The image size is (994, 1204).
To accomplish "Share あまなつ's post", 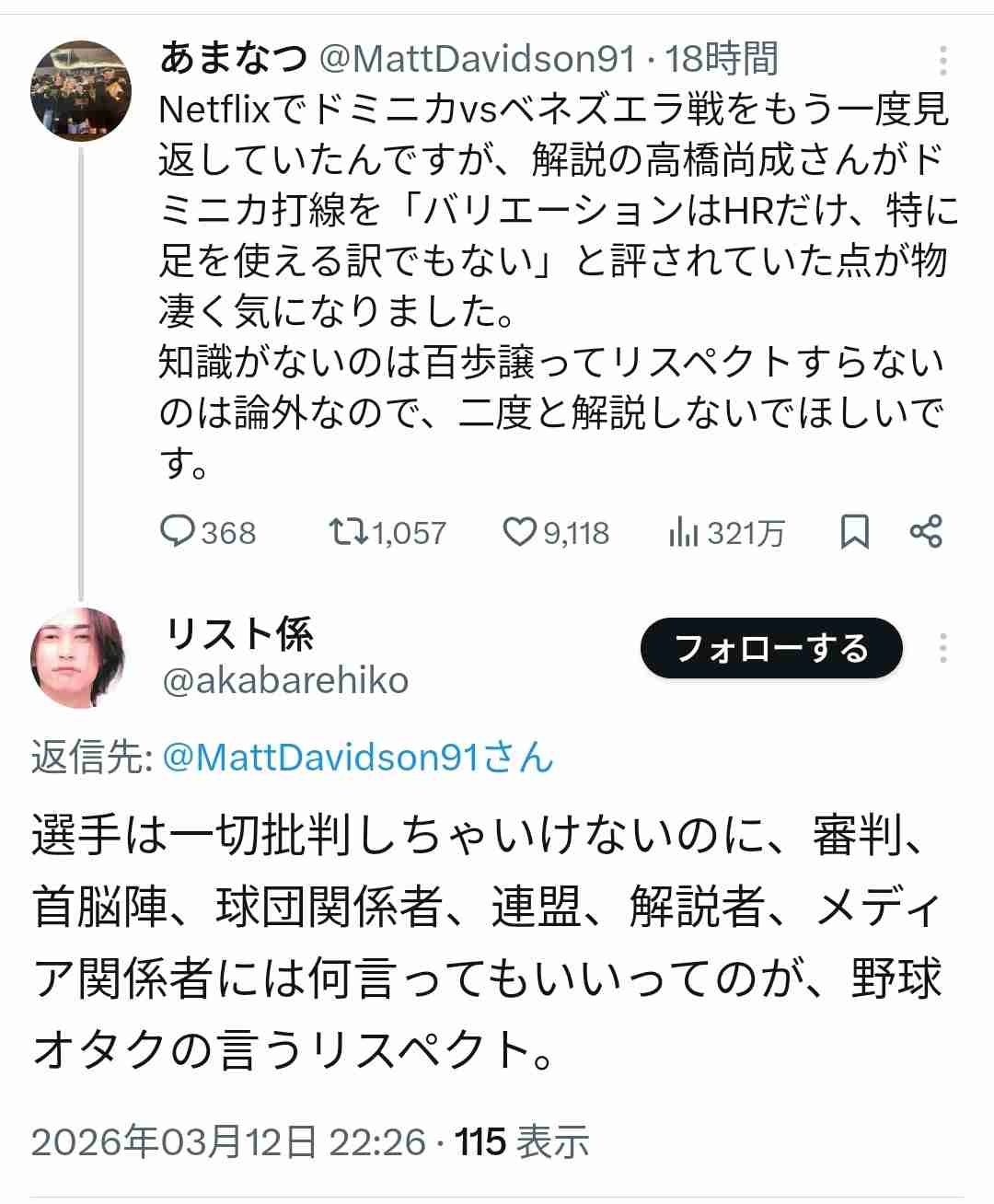I will [925, 531].
